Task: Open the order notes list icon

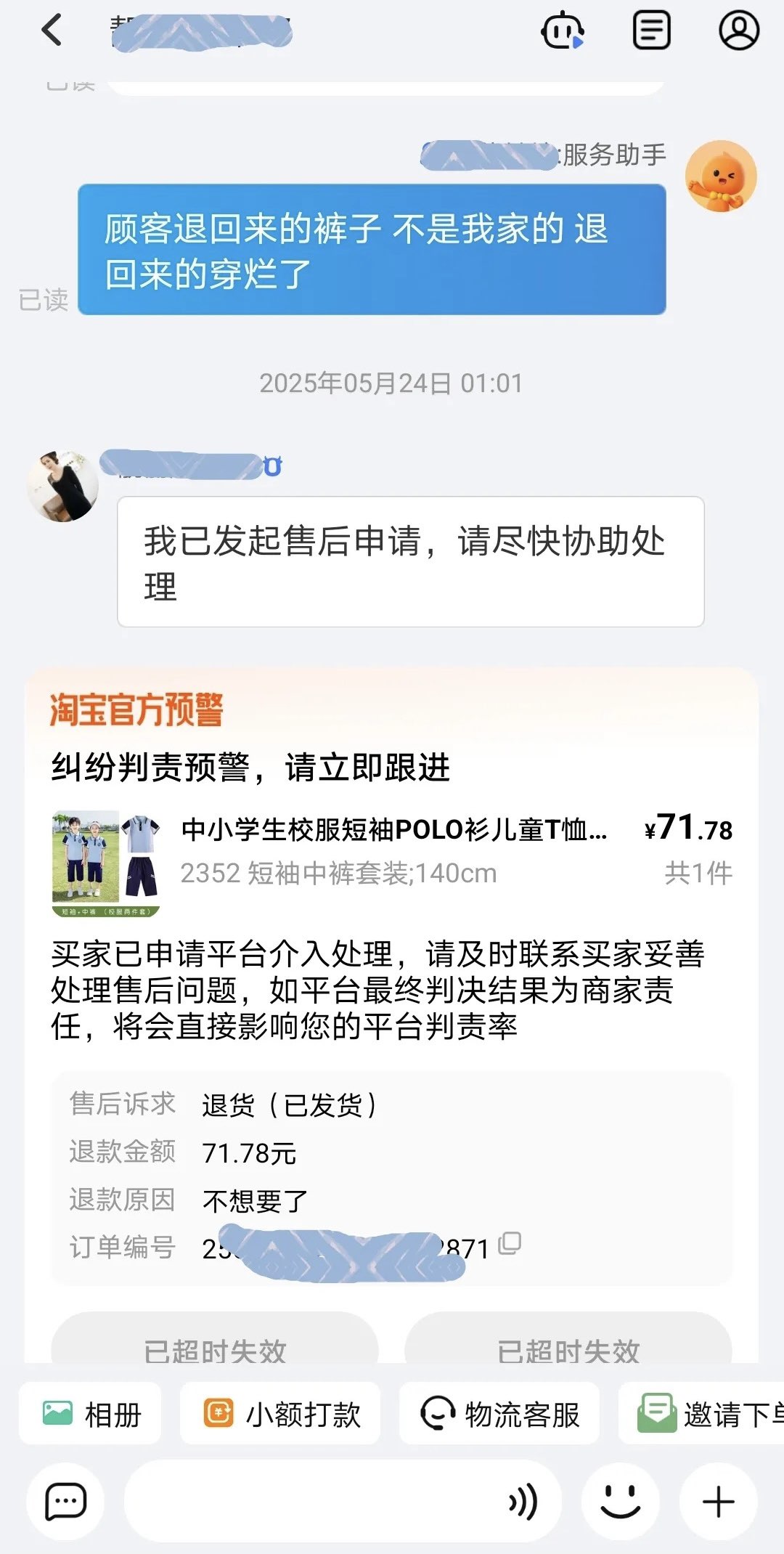Action: (651, 30)
